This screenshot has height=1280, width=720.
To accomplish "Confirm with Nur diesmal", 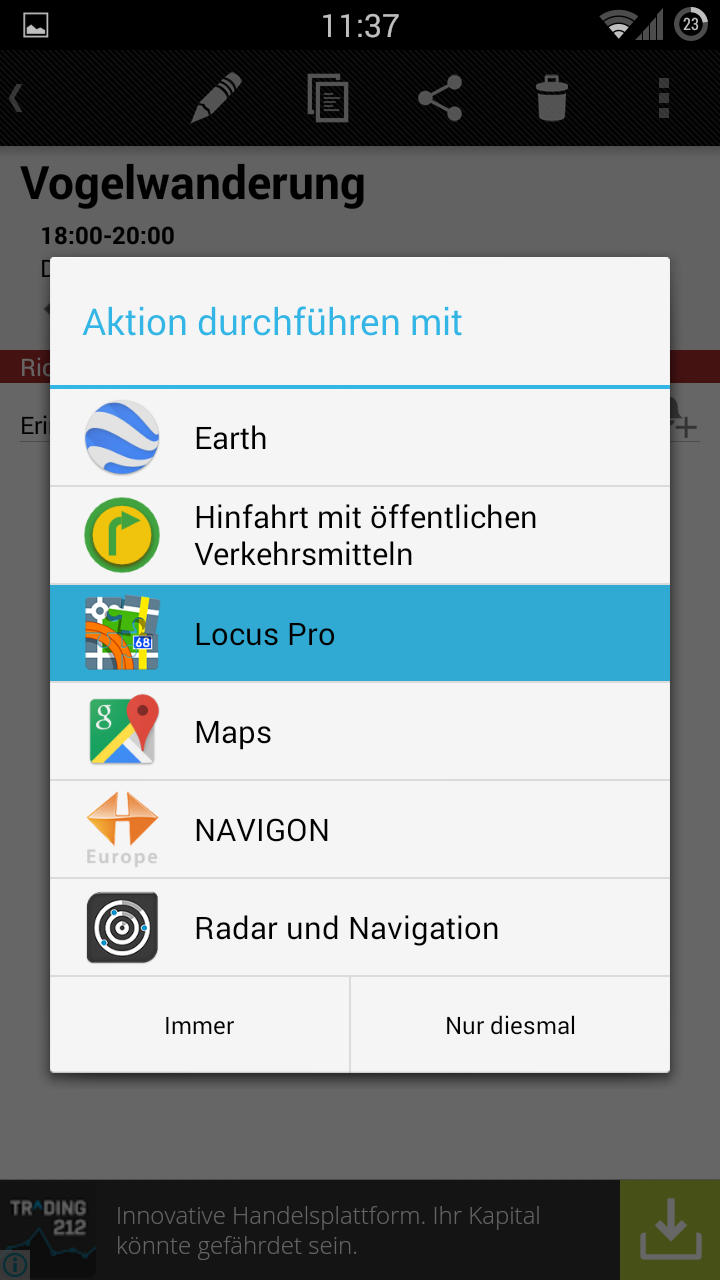I will (510, 1026).
